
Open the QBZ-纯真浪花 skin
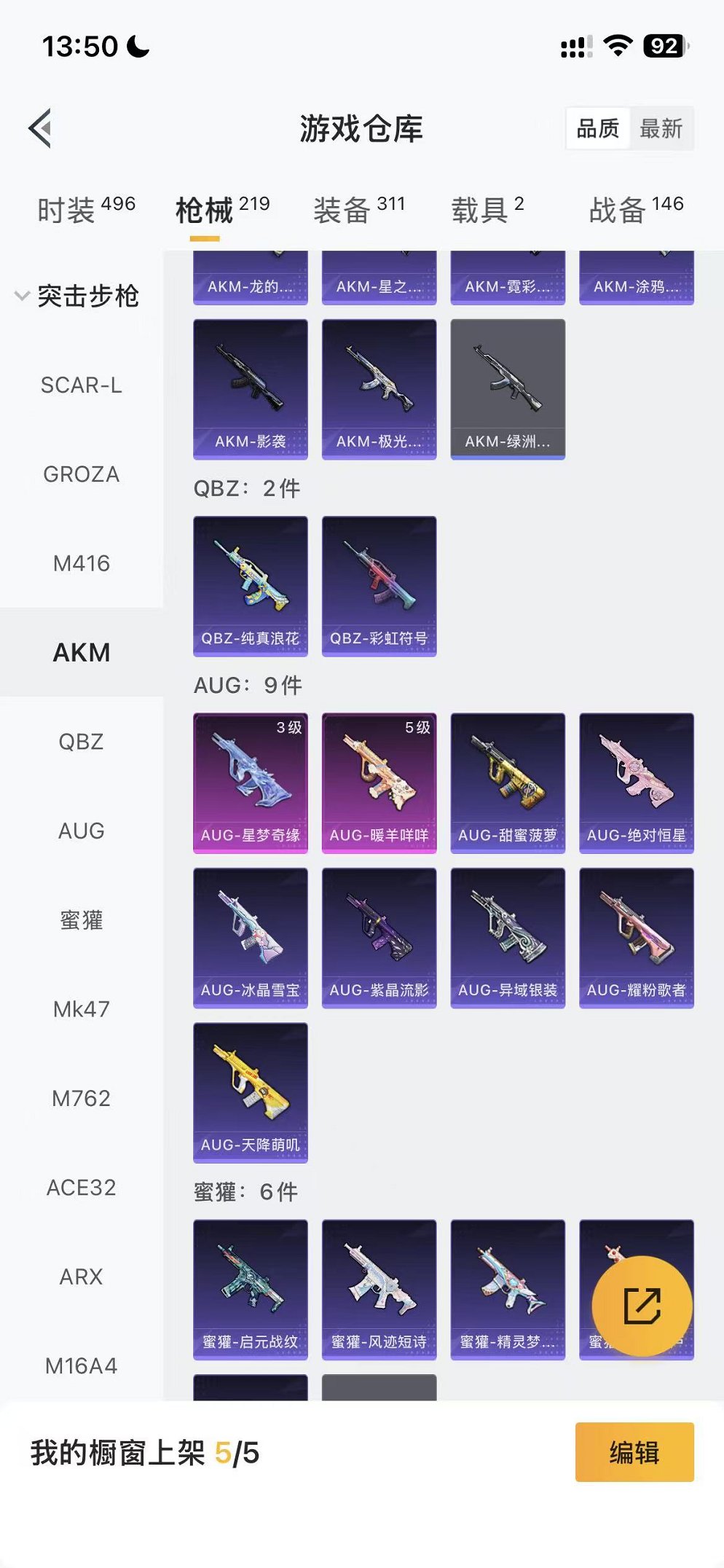[x=250, y=585]
